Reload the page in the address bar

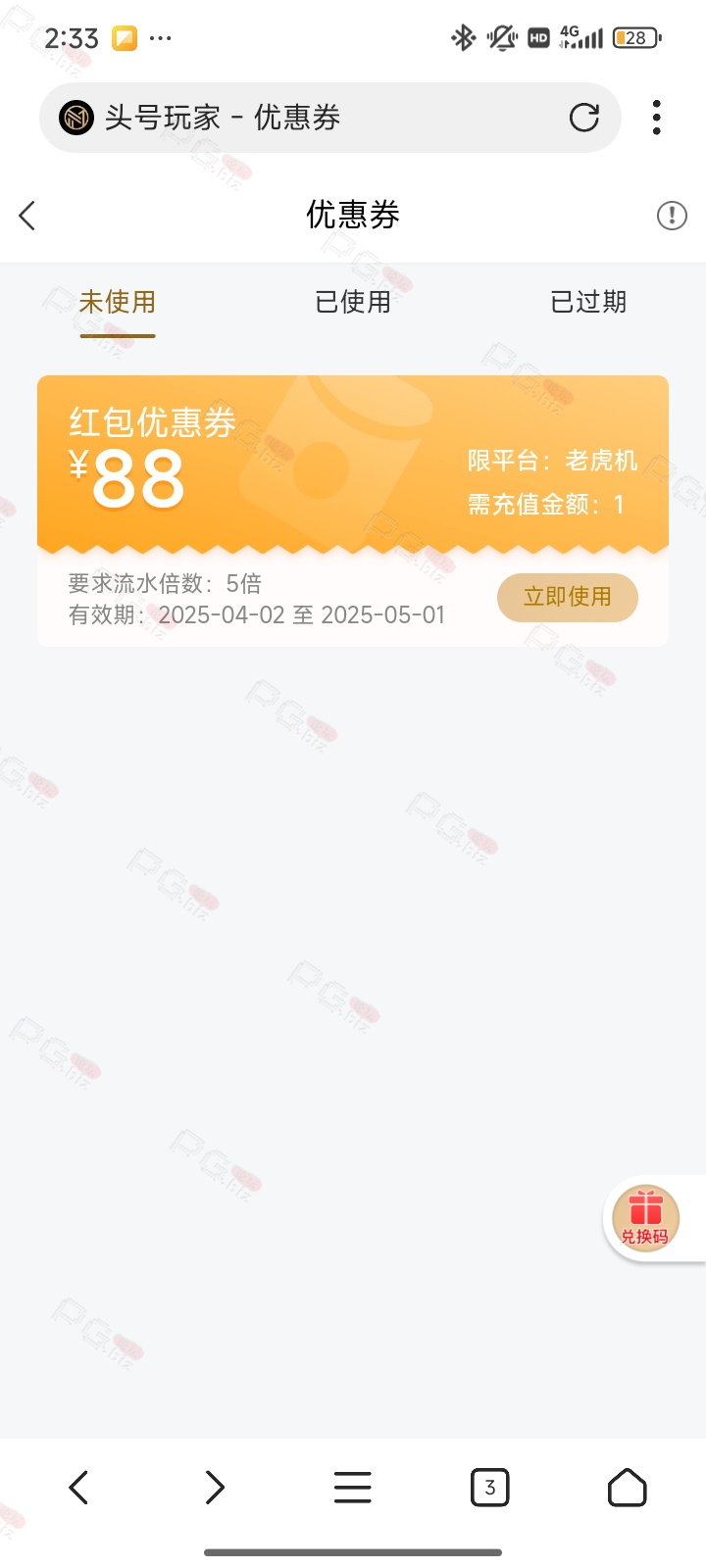tap(584, 118)
